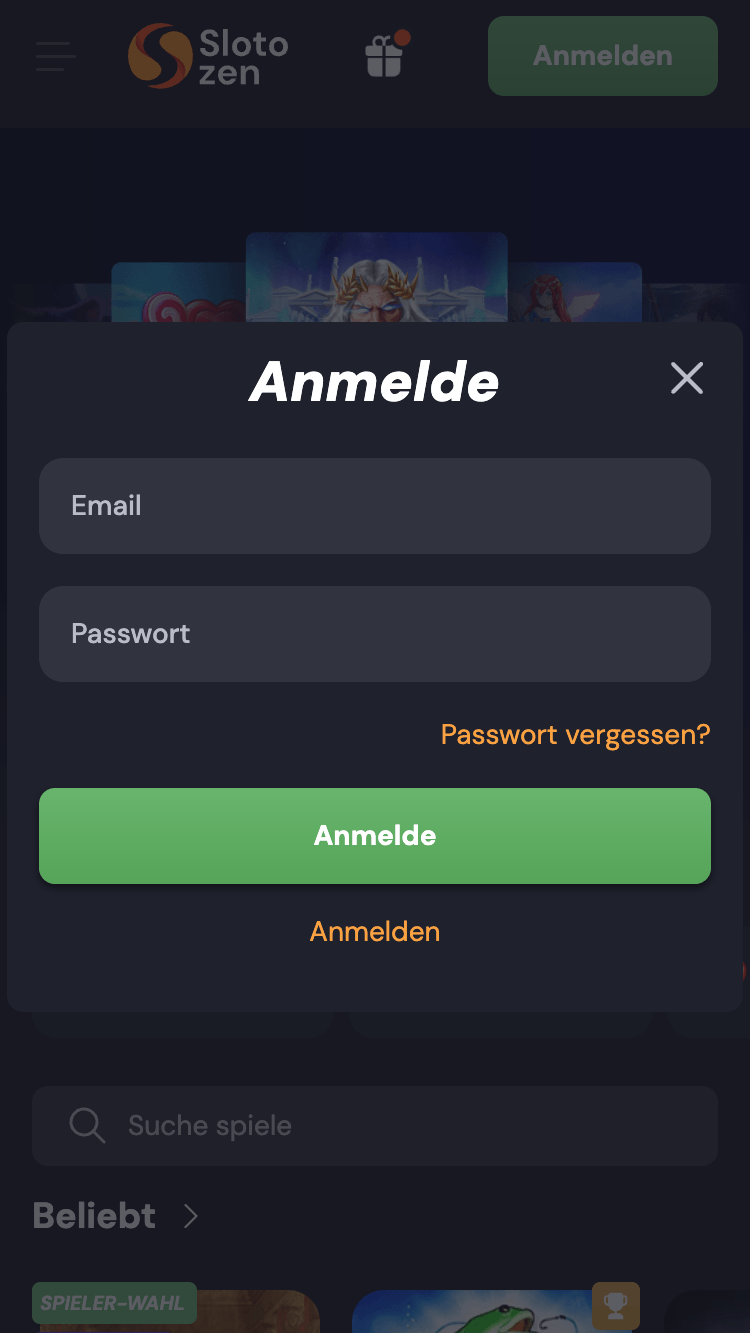Click the trophy badge on the game thumbnail
This screenshot has height=1333, width=750.
pyautogui.click(x=617, y=1305)
